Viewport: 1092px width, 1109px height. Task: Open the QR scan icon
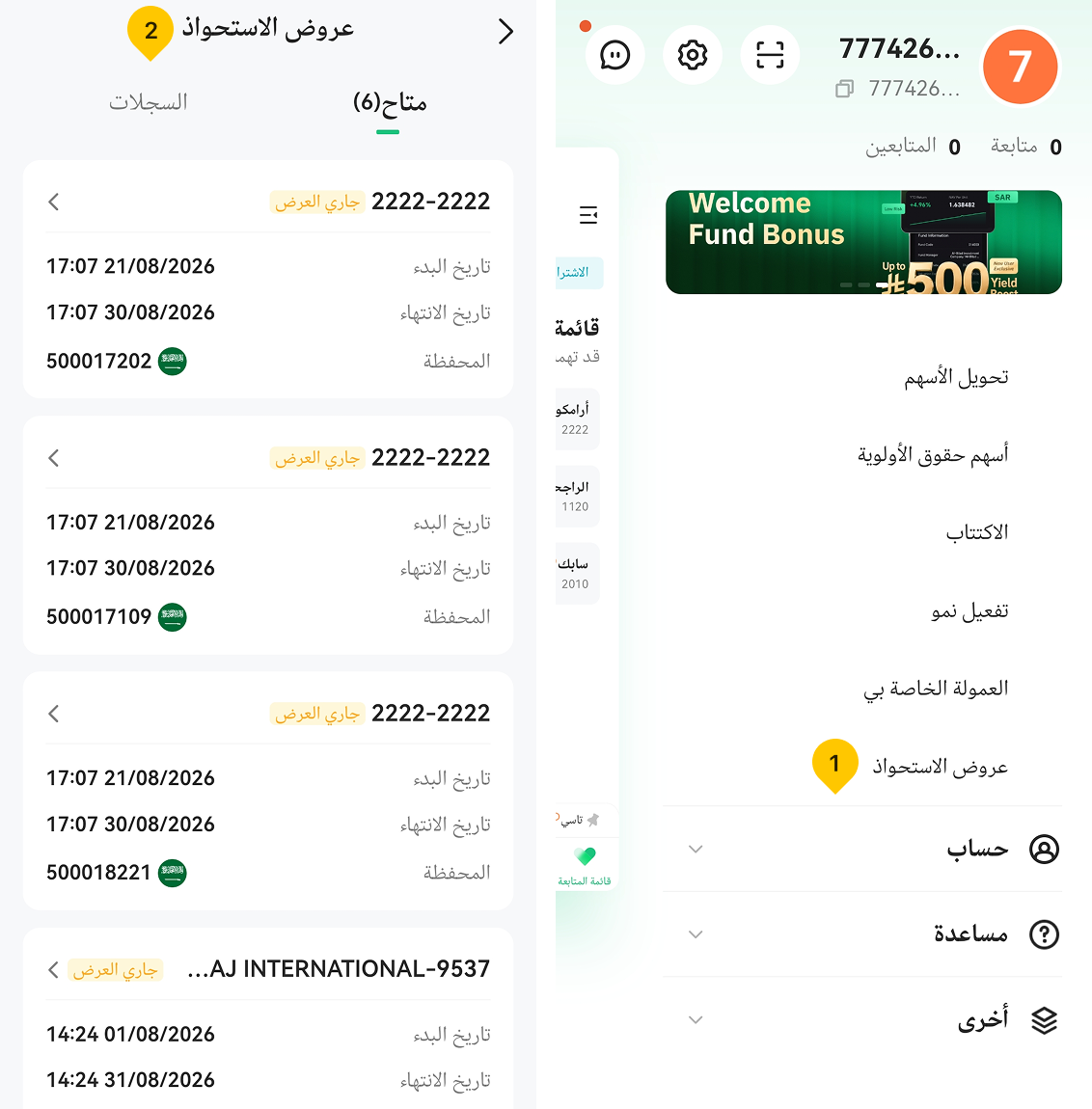coord(770,55)
